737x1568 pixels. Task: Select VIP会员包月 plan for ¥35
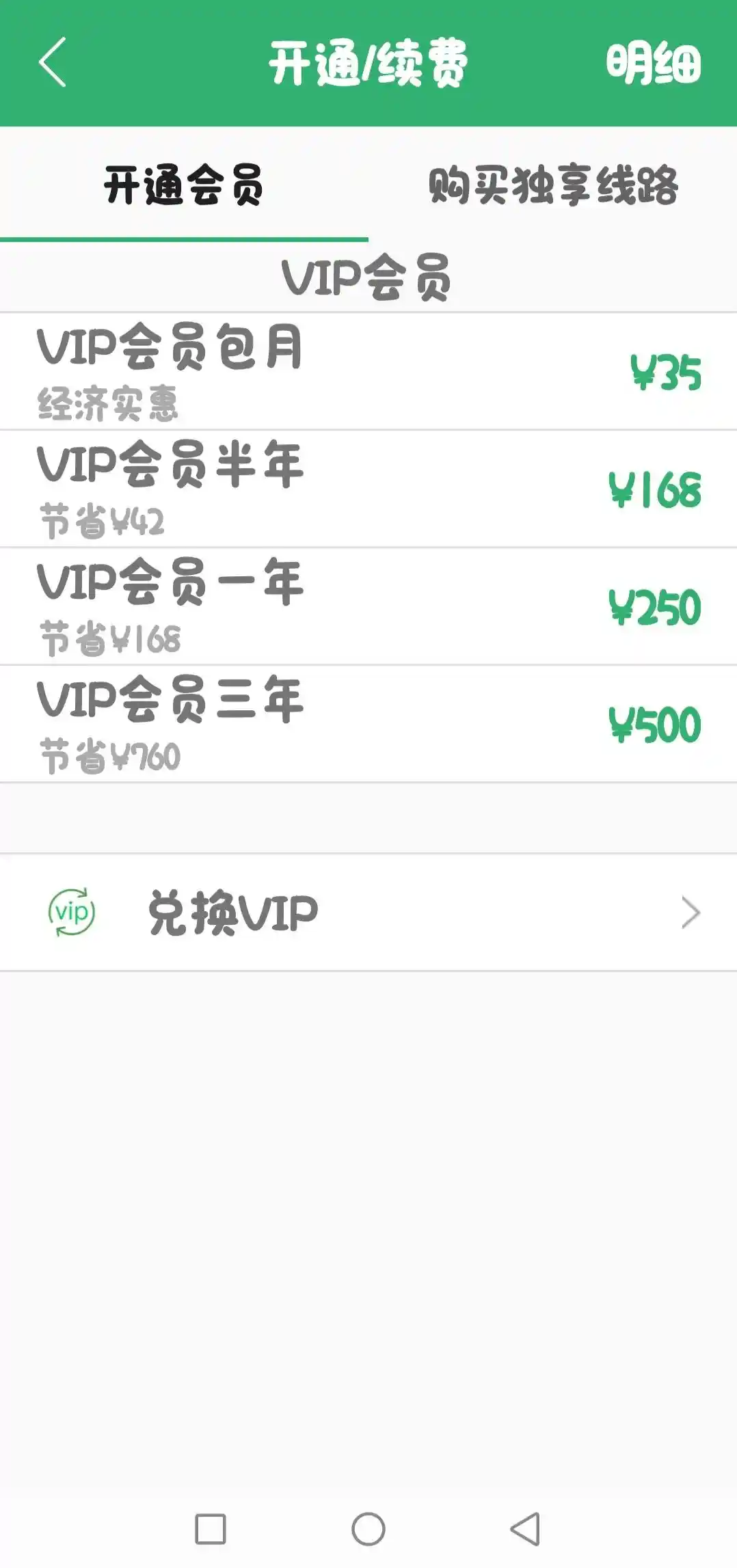coord(368,372)
